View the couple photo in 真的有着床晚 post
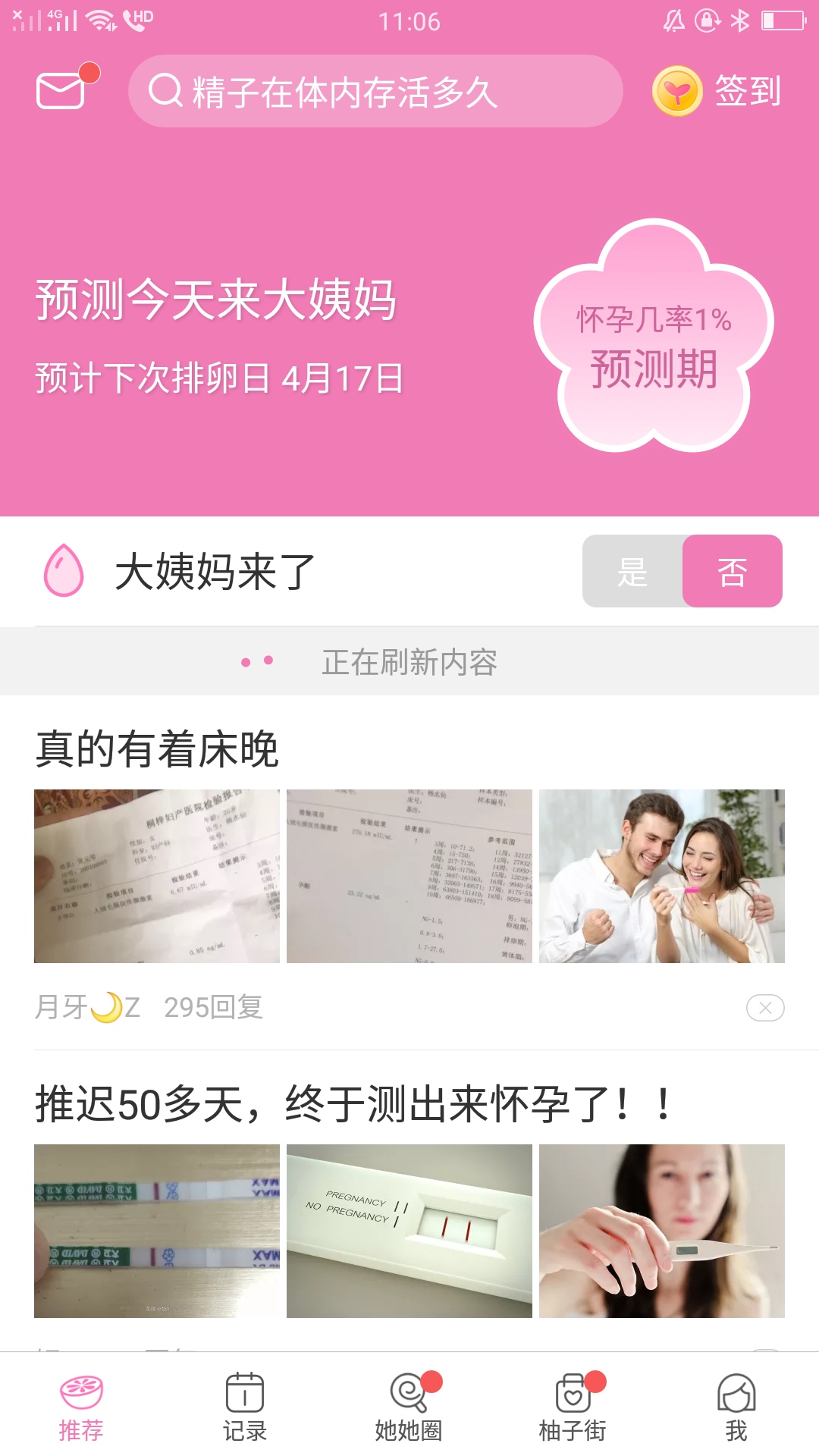 click(661, 876)
